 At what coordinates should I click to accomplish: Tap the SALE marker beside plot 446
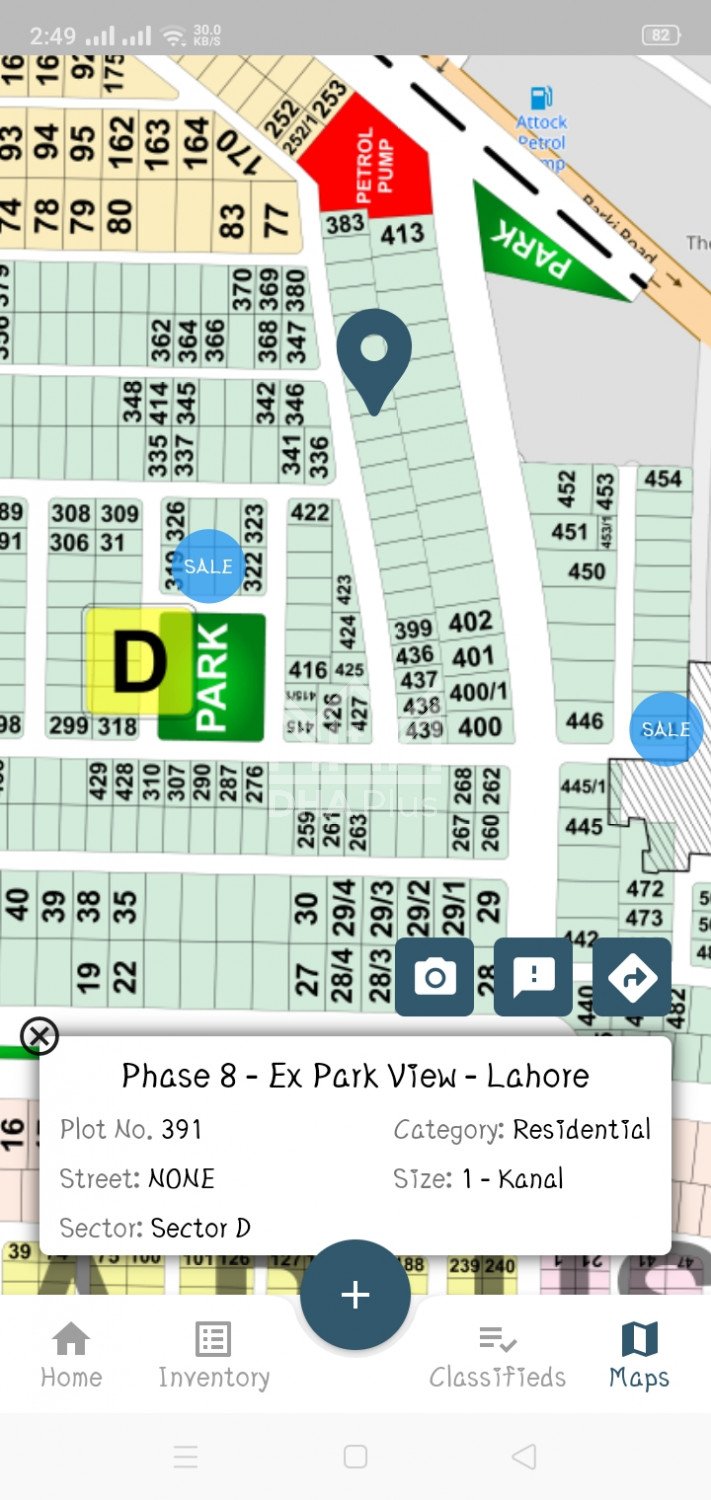click(x=666, y=729)
